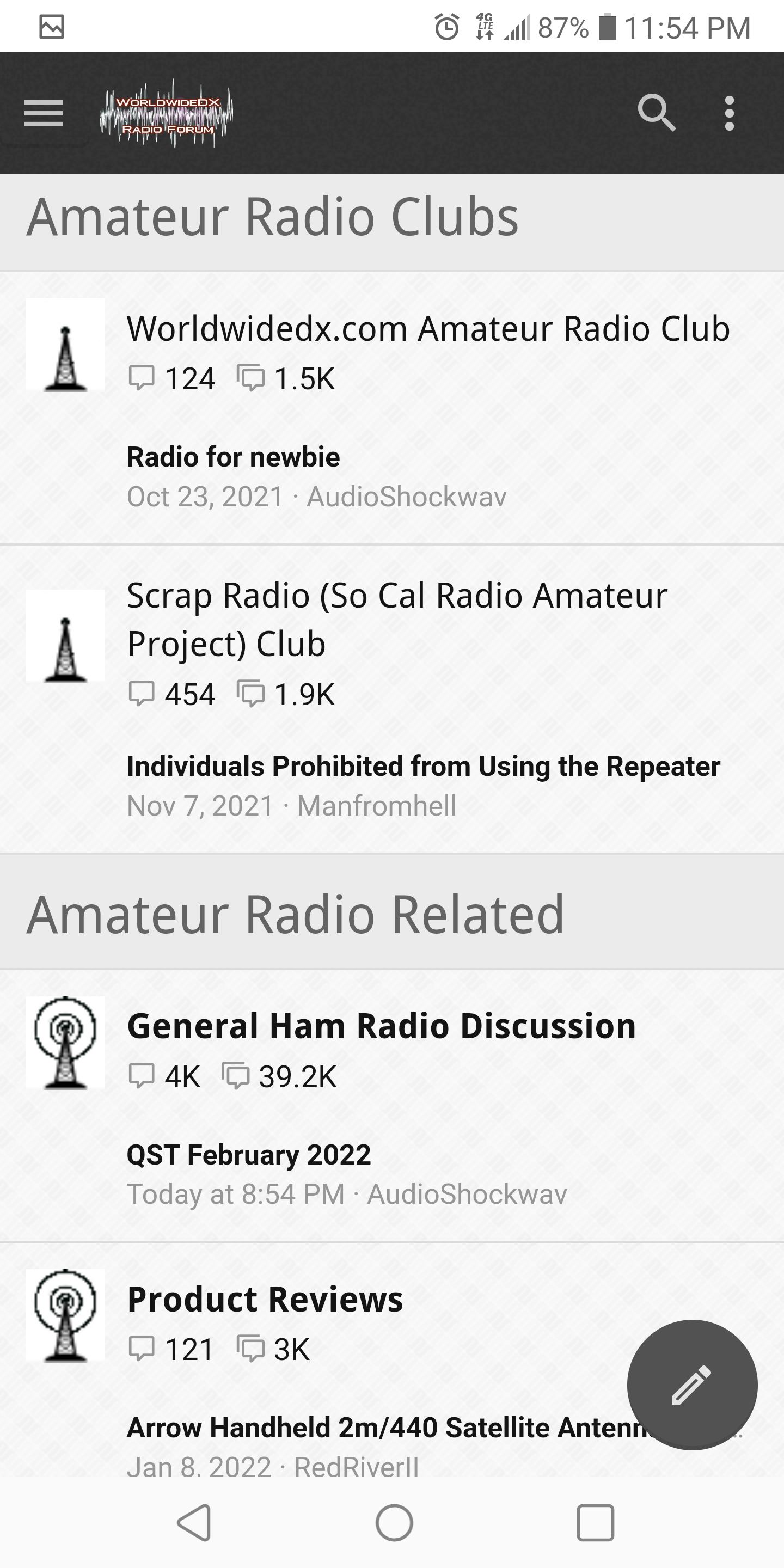The width and height of the screenshot is (784, 1568).
Task: Read "Individuals Prohibited from Using the Repeater"
Action: tap(423, 767)
